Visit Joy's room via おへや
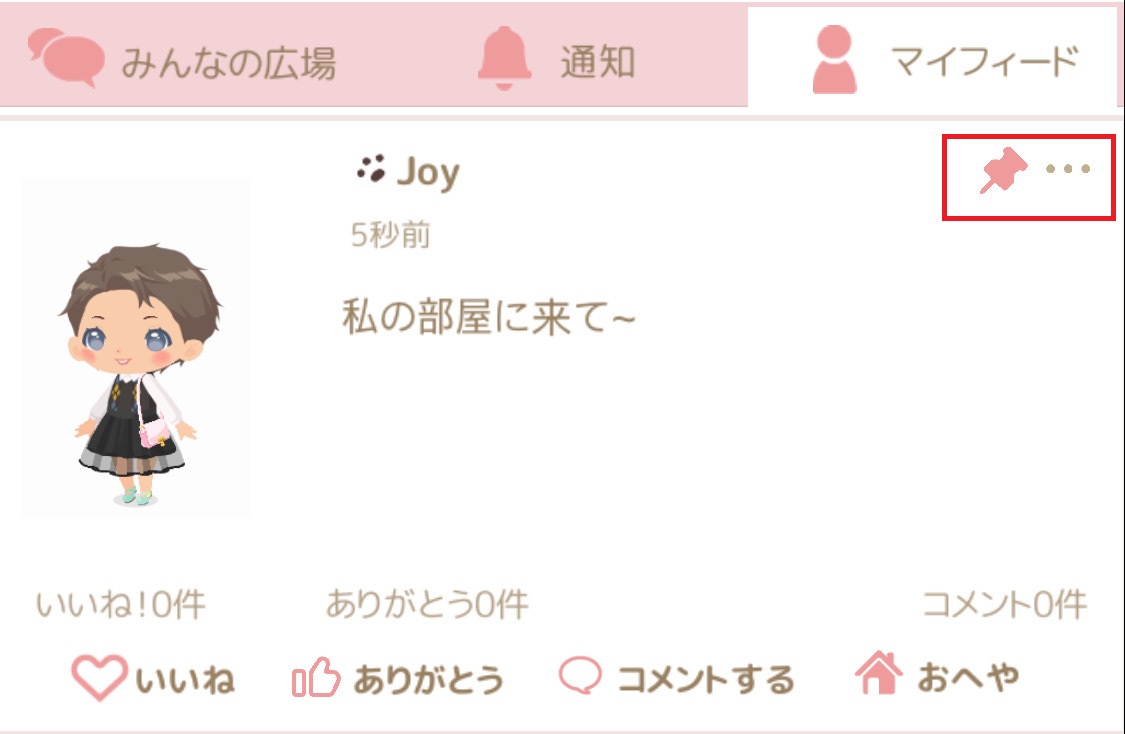The image size is (1125, 734). (937, 677)
